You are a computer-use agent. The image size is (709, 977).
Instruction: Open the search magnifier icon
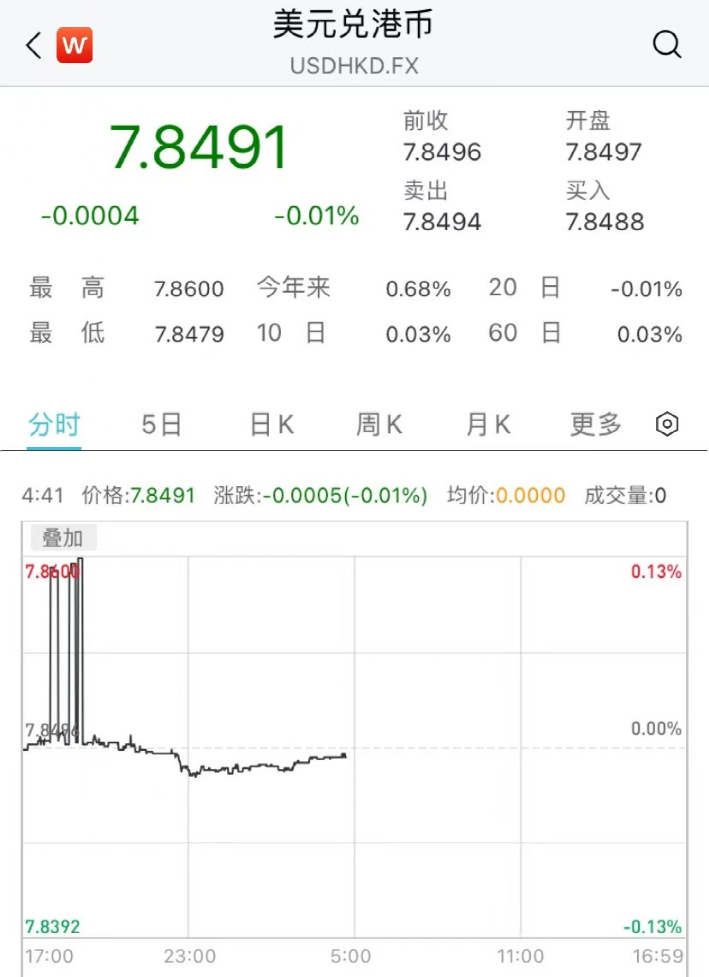667,45
